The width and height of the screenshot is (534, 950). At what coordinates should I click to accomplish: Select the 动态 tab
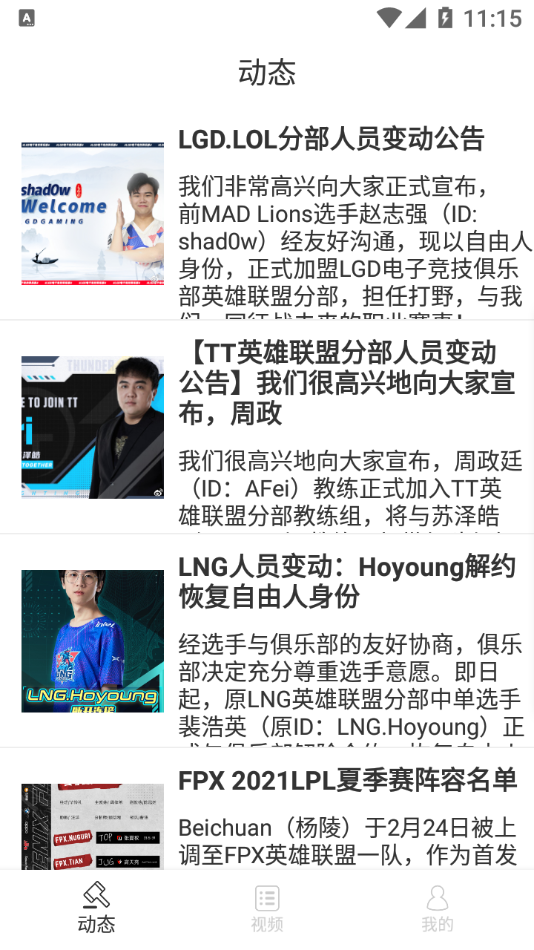pos(96,908)
